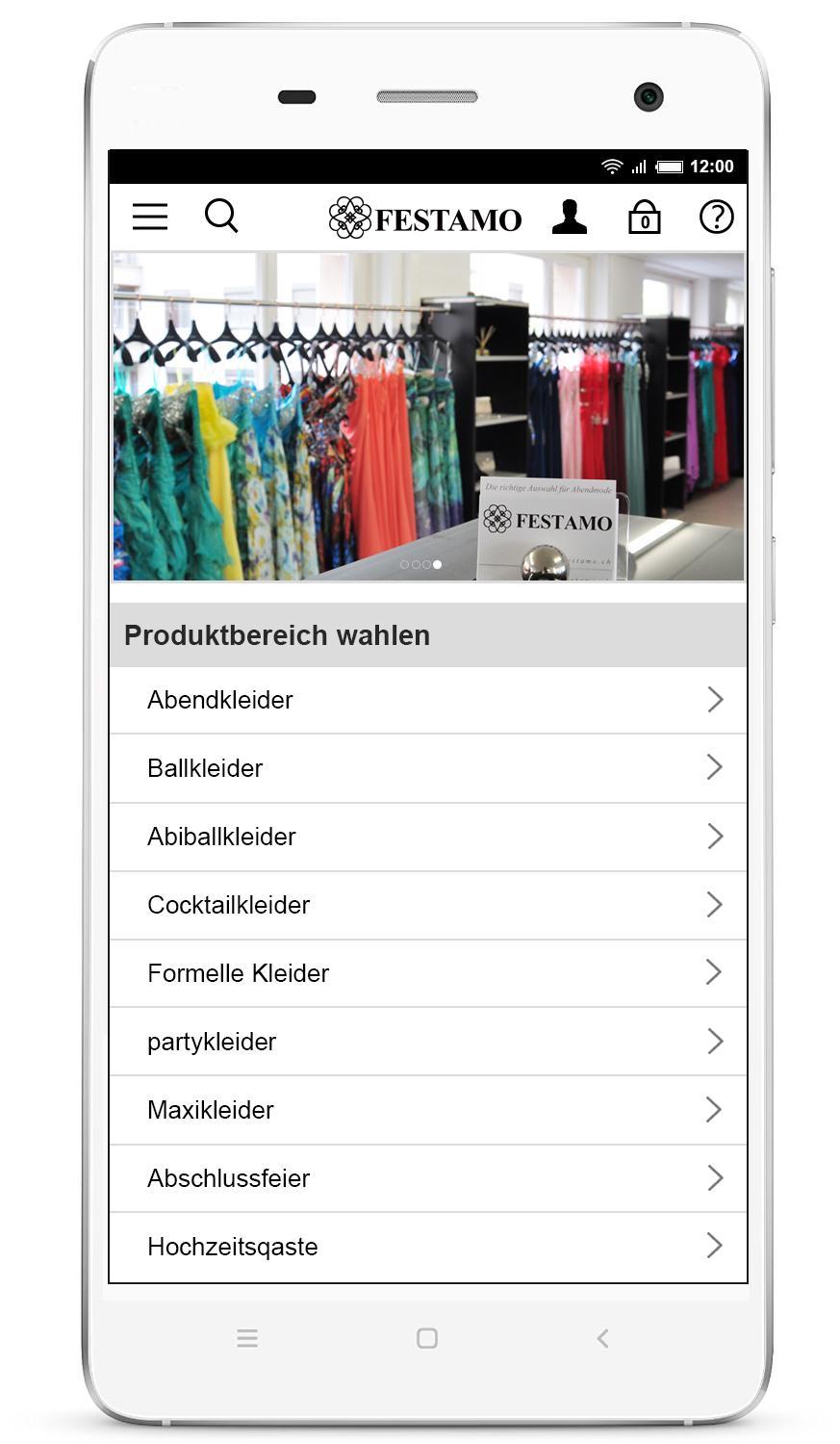
Task: Open the hamburger menu
Action: (x=150, y=217)
